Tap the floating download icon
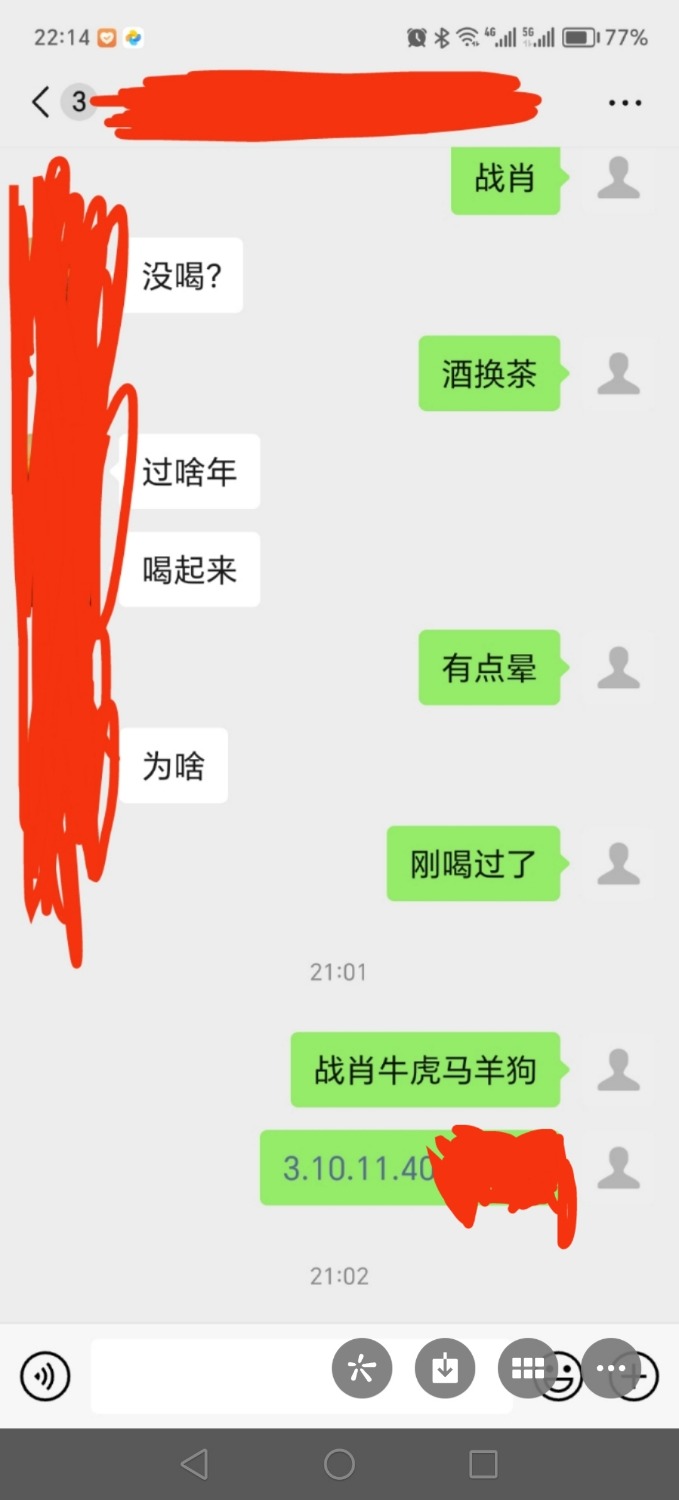Viewport: 679px width, 1500px height. 445,1368
